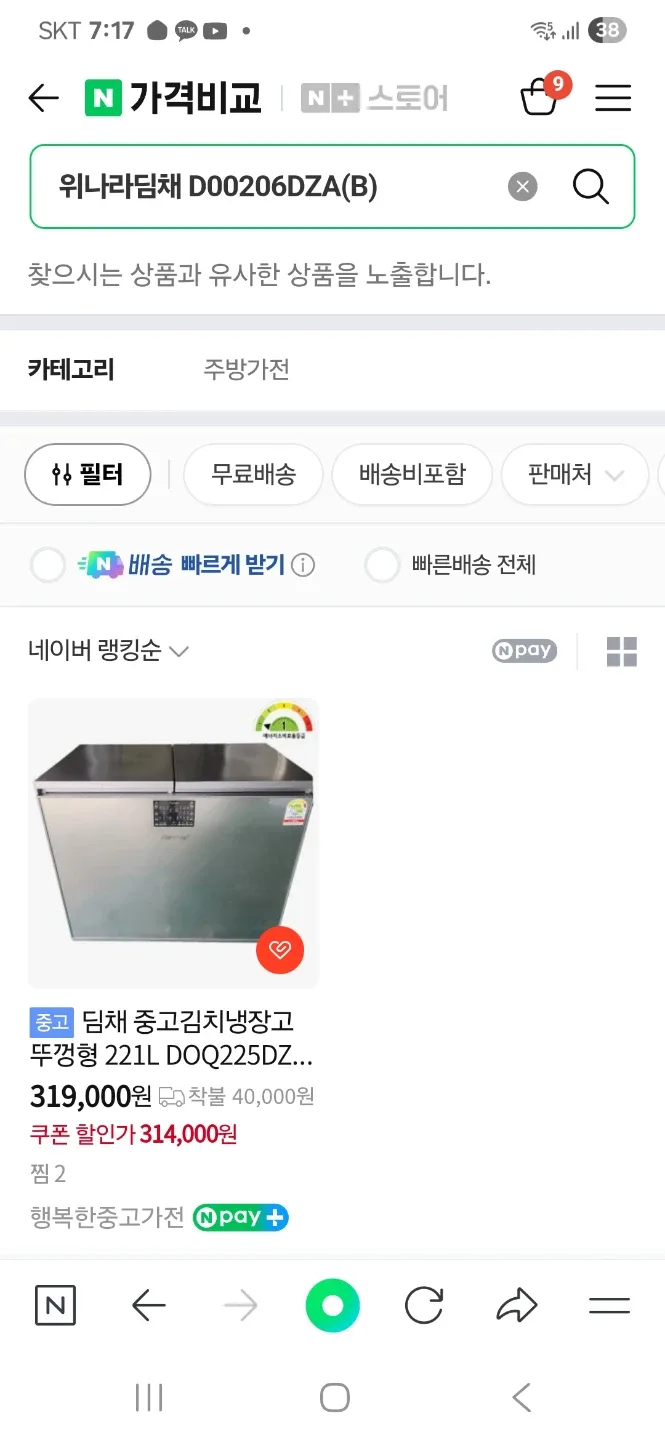665x1440 pixels.
Task: Add the 딤채 김치냉장고 to wishlist
Action: [280, 950]
